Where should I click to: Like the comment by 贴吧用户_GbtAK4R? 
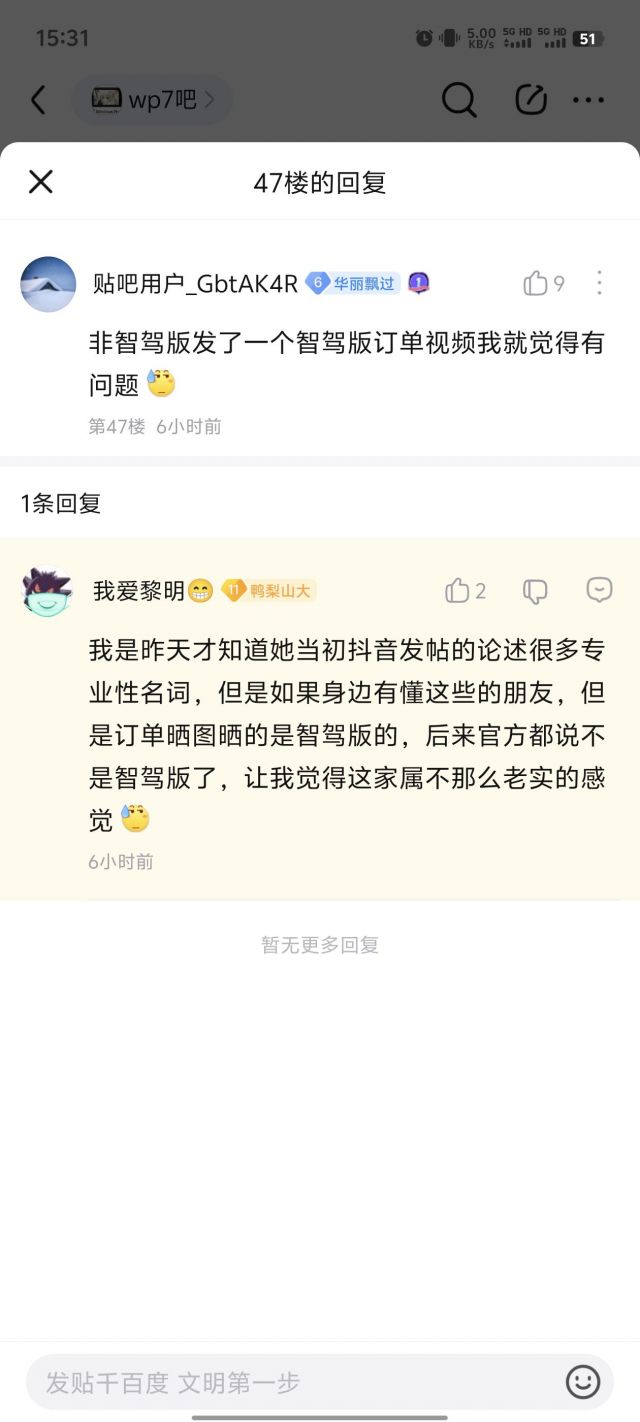coord(536,284)
